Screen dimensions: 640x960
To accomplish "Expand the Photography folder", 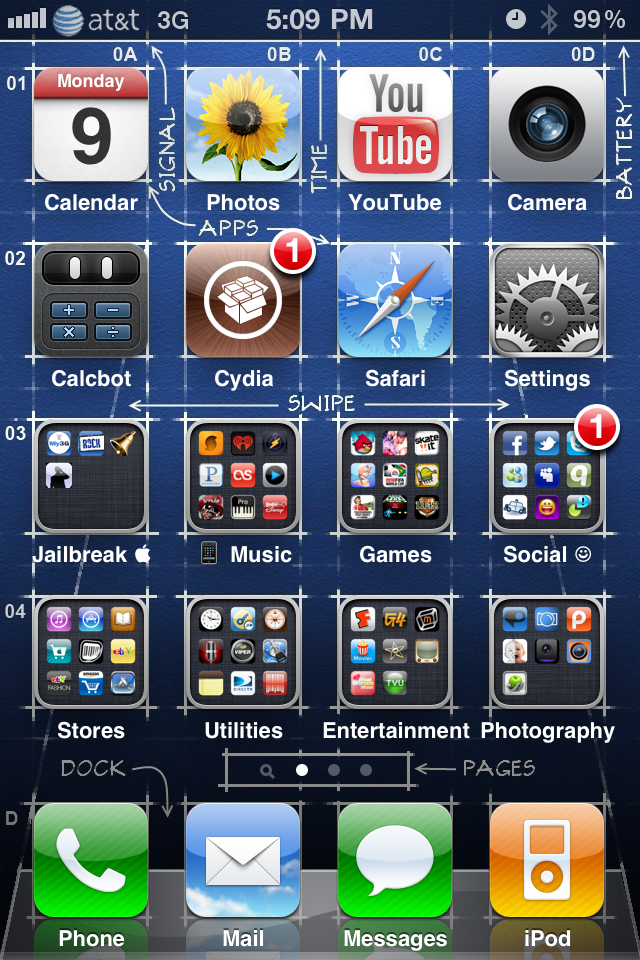I will (x=547, y=653).
